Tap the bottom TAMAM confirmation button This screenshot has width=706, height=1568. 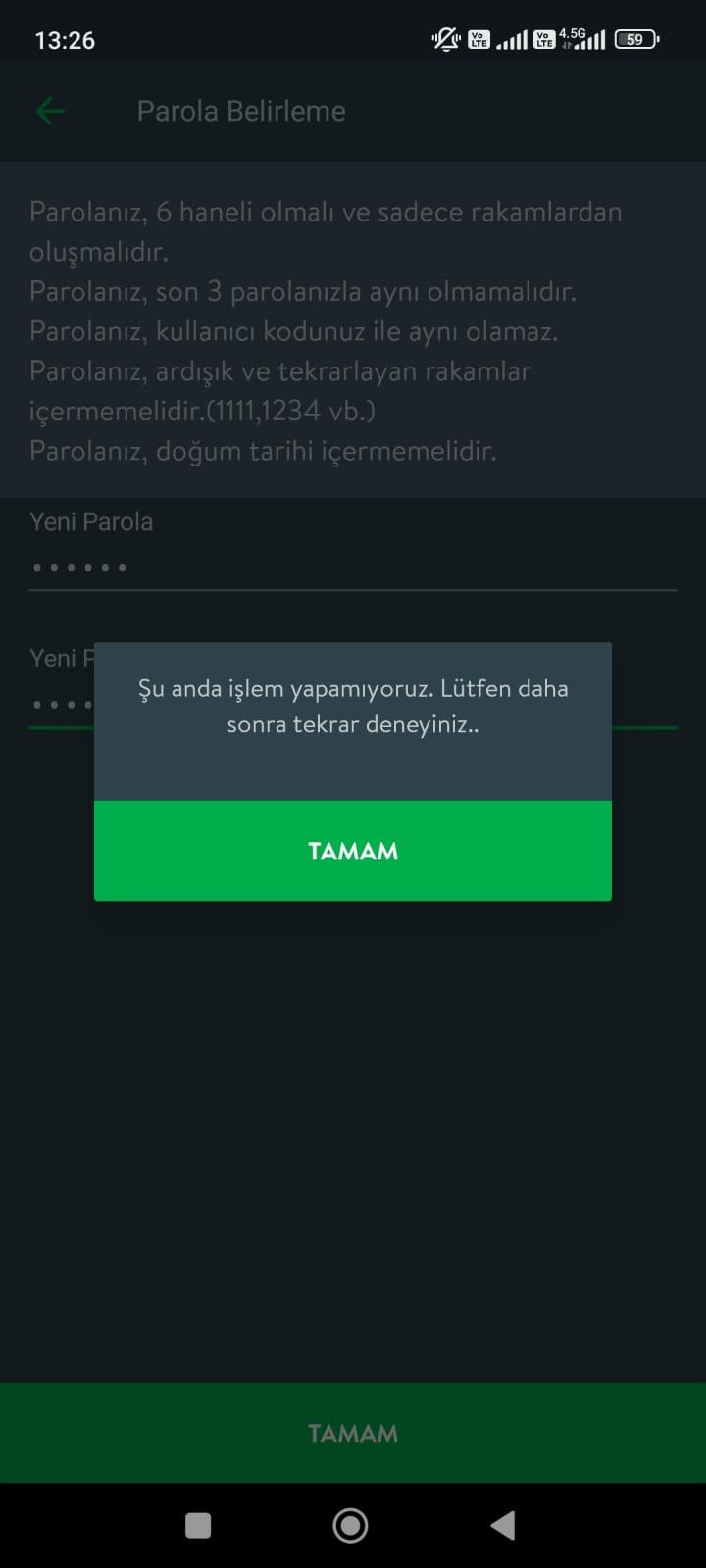pos(352,1432)
